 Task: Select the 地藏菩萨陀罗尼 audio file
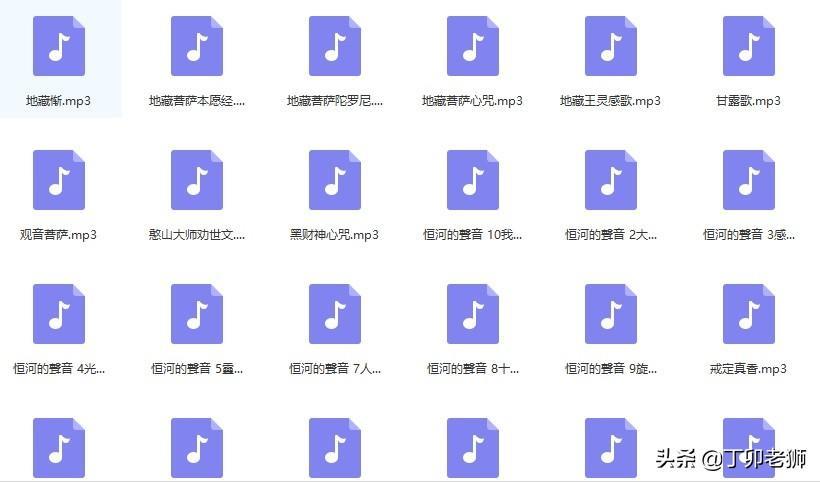(x=335, y=47)
